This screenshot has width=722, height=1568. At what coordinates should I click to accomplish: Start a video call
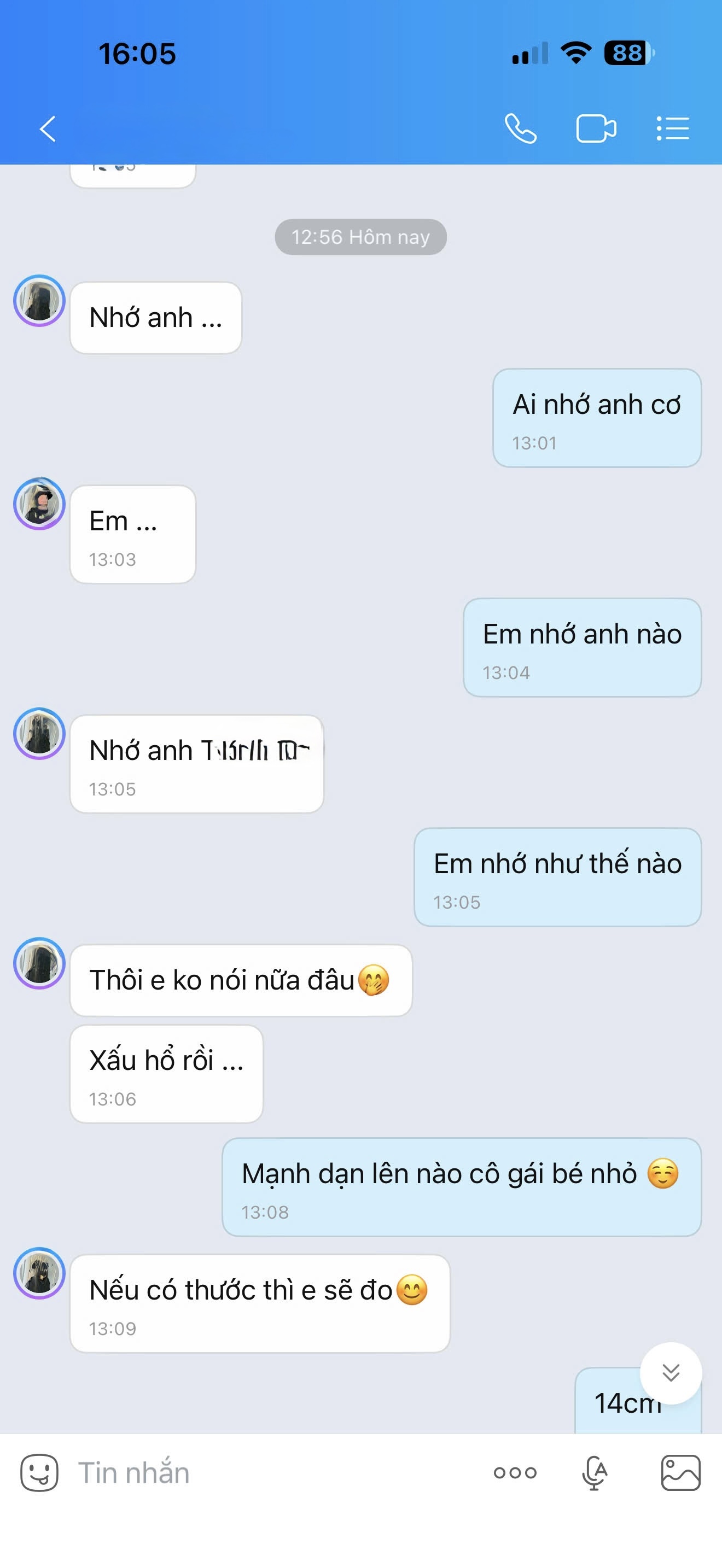(x=595, y=129)
